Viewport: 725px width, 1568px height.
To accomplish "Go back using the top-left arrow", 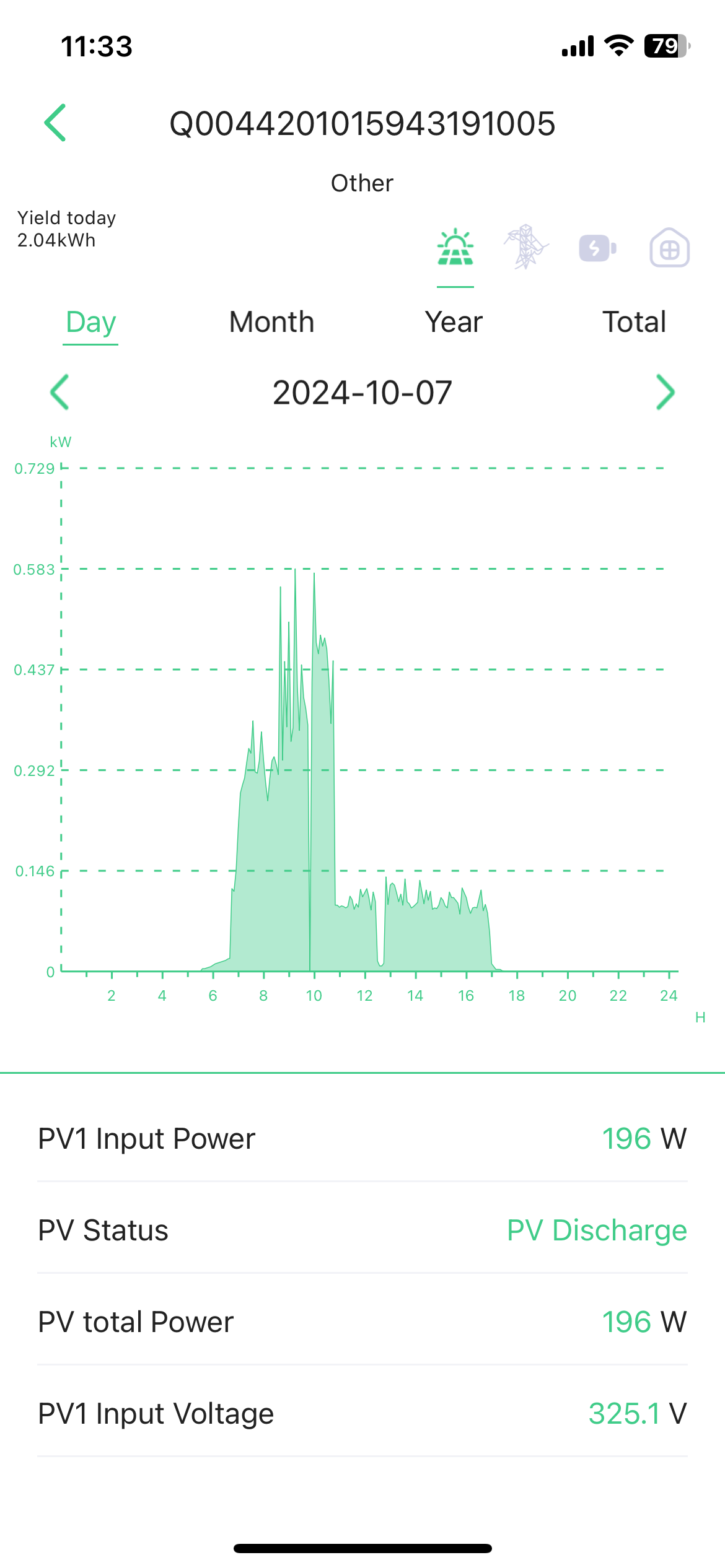I will pos(55,123).
